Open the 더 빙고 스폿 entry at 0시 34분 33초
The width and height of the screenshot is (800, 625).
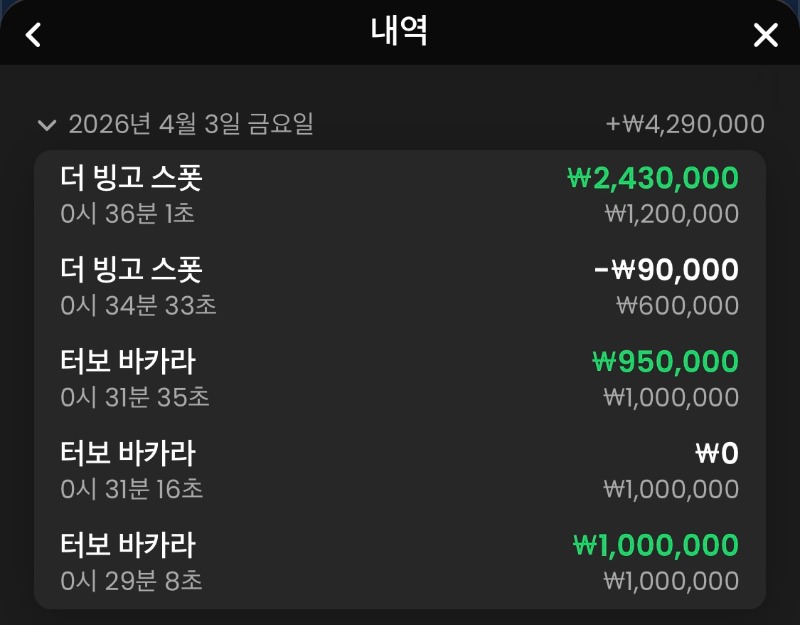point(400,287)
